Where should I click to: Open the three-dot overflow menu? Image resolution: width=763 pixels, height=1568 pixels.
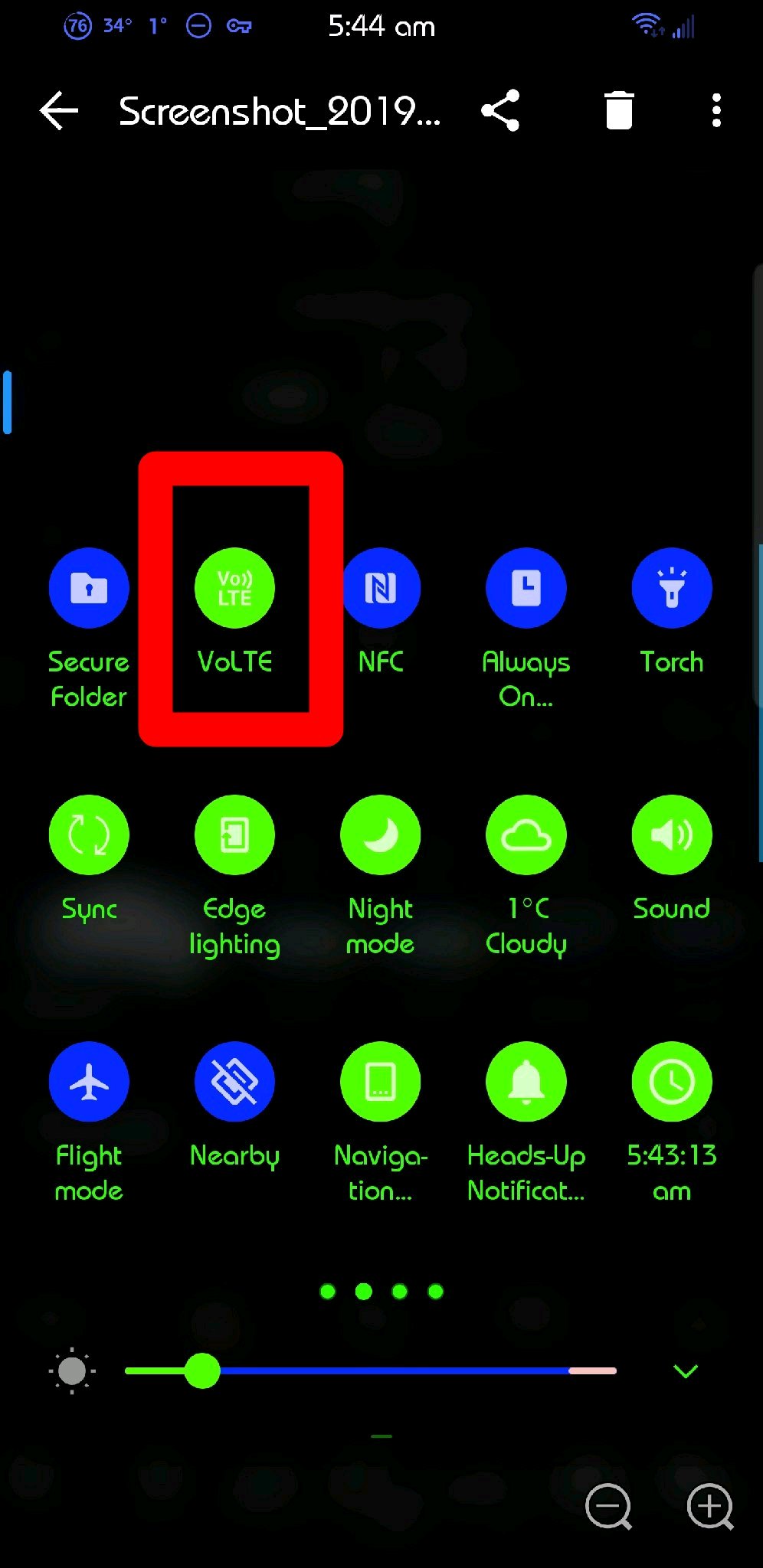(716, 111)
